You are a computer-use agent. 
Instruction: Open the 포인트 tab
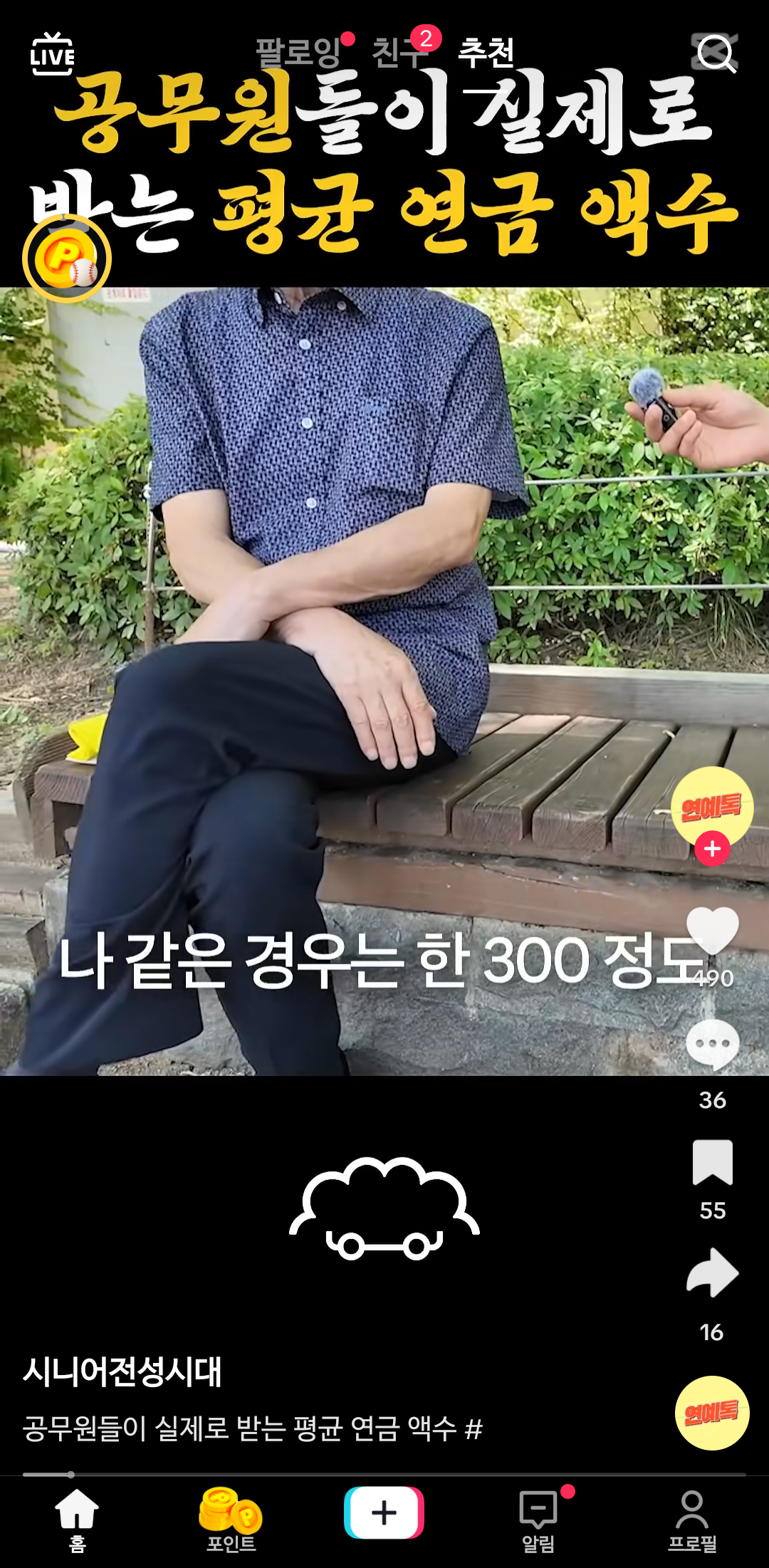click(x=231, y=1521)
